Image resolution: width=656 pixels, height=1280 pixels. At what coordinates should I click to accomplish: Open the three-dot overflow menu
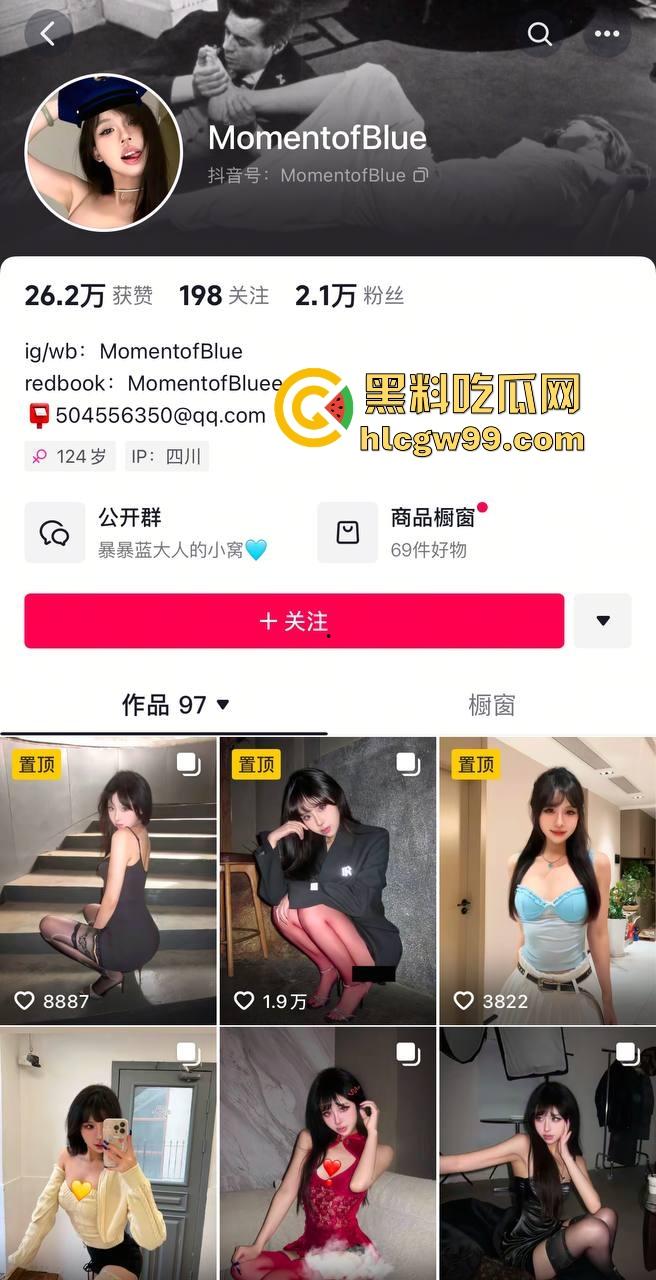(x=607, y=34)
